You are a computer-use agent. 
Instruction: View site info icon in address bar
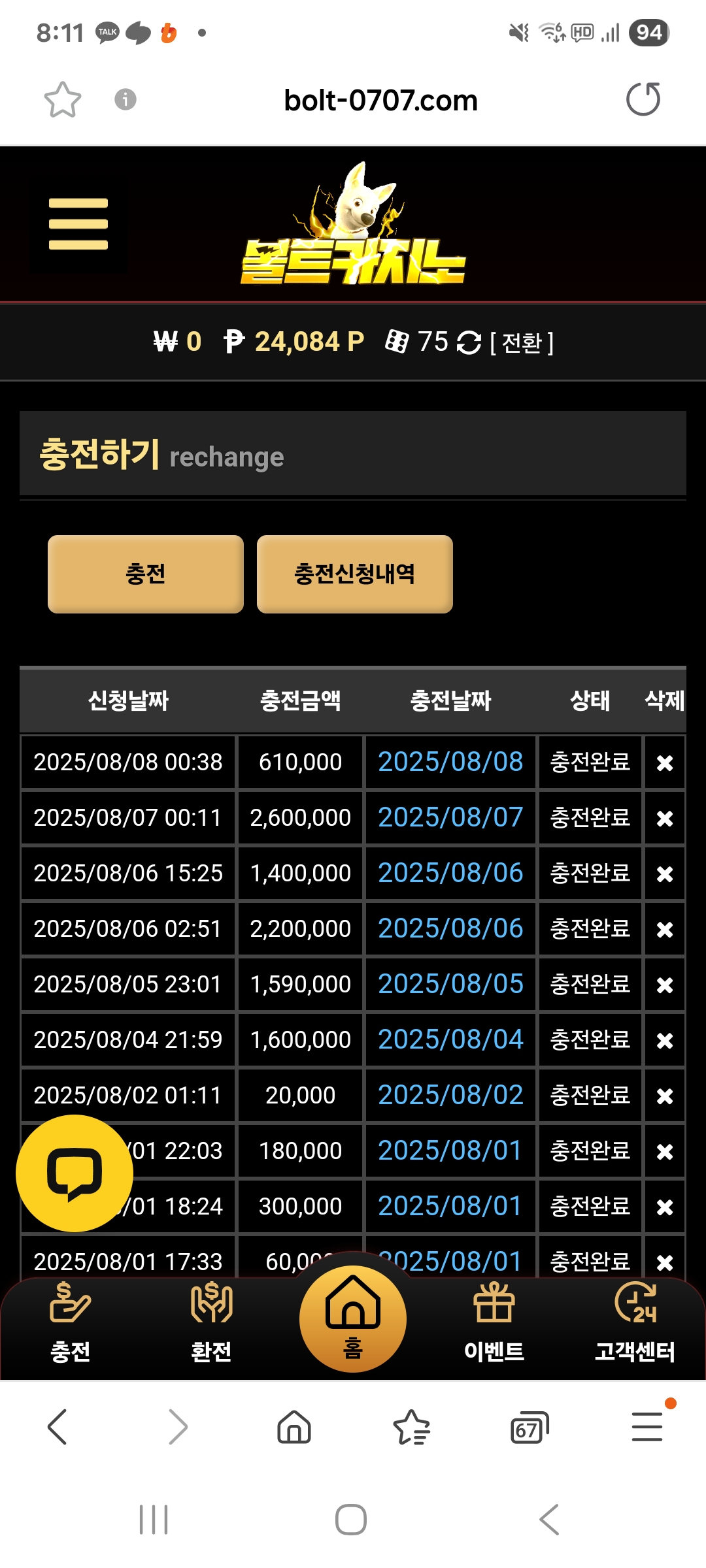pyautogui.click(x=126, y=99)
